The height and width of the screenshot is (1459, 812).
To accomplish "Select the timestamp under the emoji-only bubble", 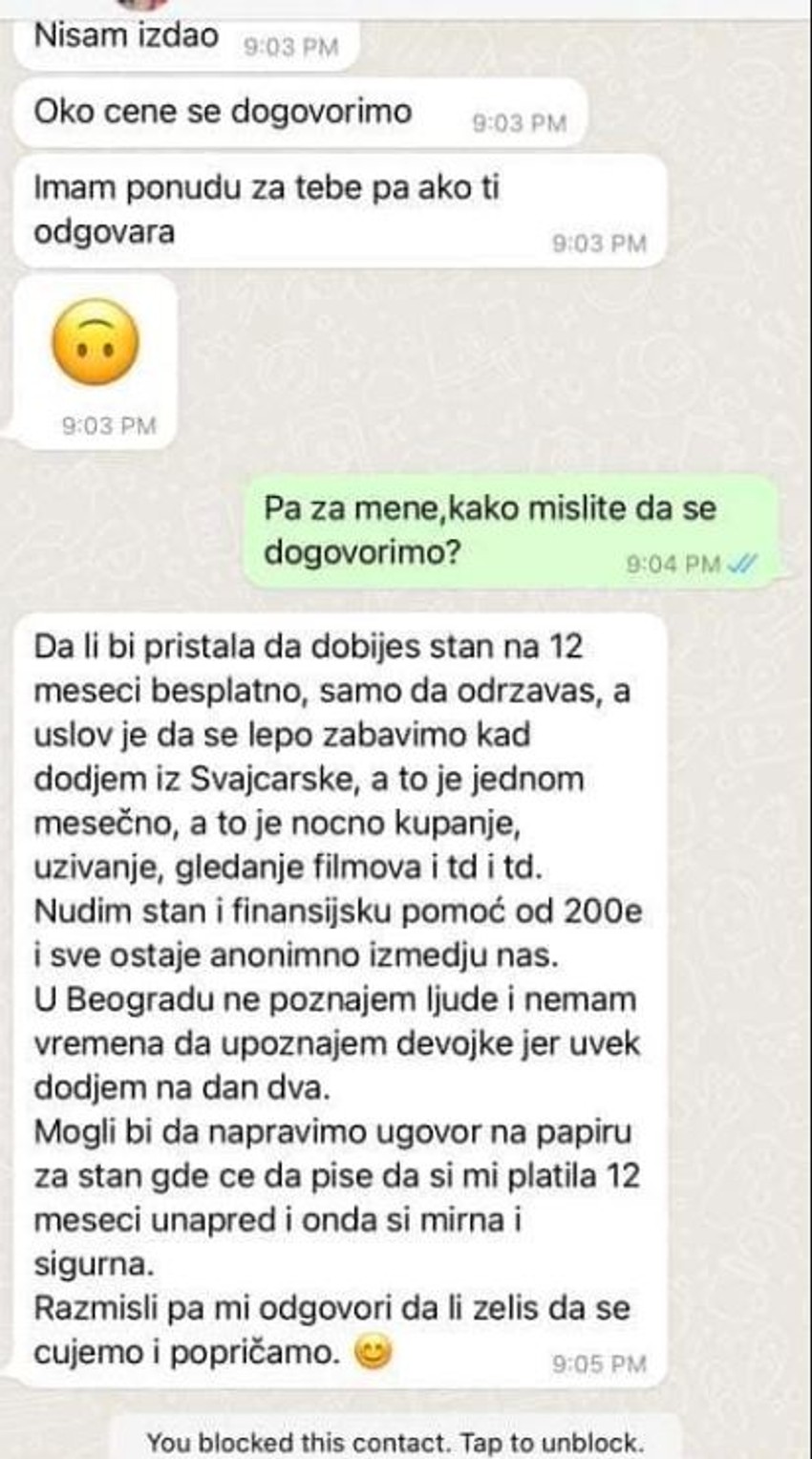I will click(x=108, y=423).
